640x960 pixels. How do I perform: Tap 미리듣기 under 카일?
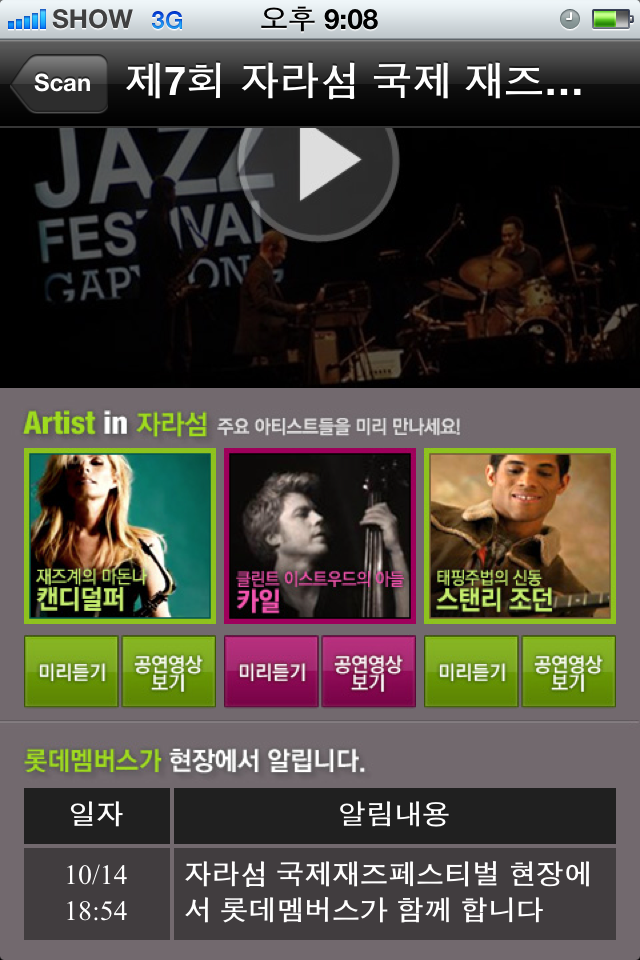pyautogui.click(x=272, y=672)
